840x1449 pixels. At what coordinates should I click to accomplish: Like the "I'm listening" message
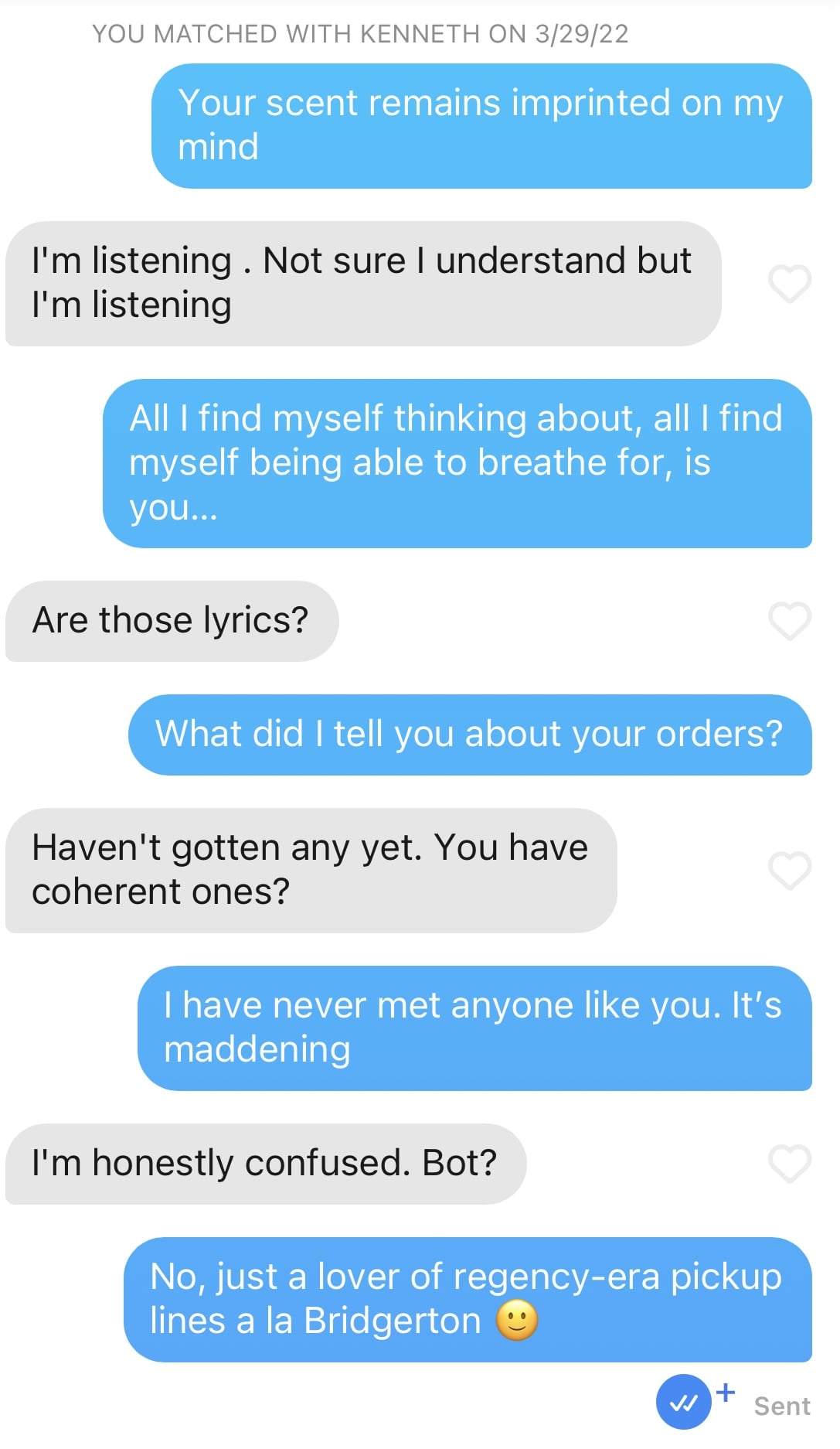pyautogui.click(x=790, y=284)
